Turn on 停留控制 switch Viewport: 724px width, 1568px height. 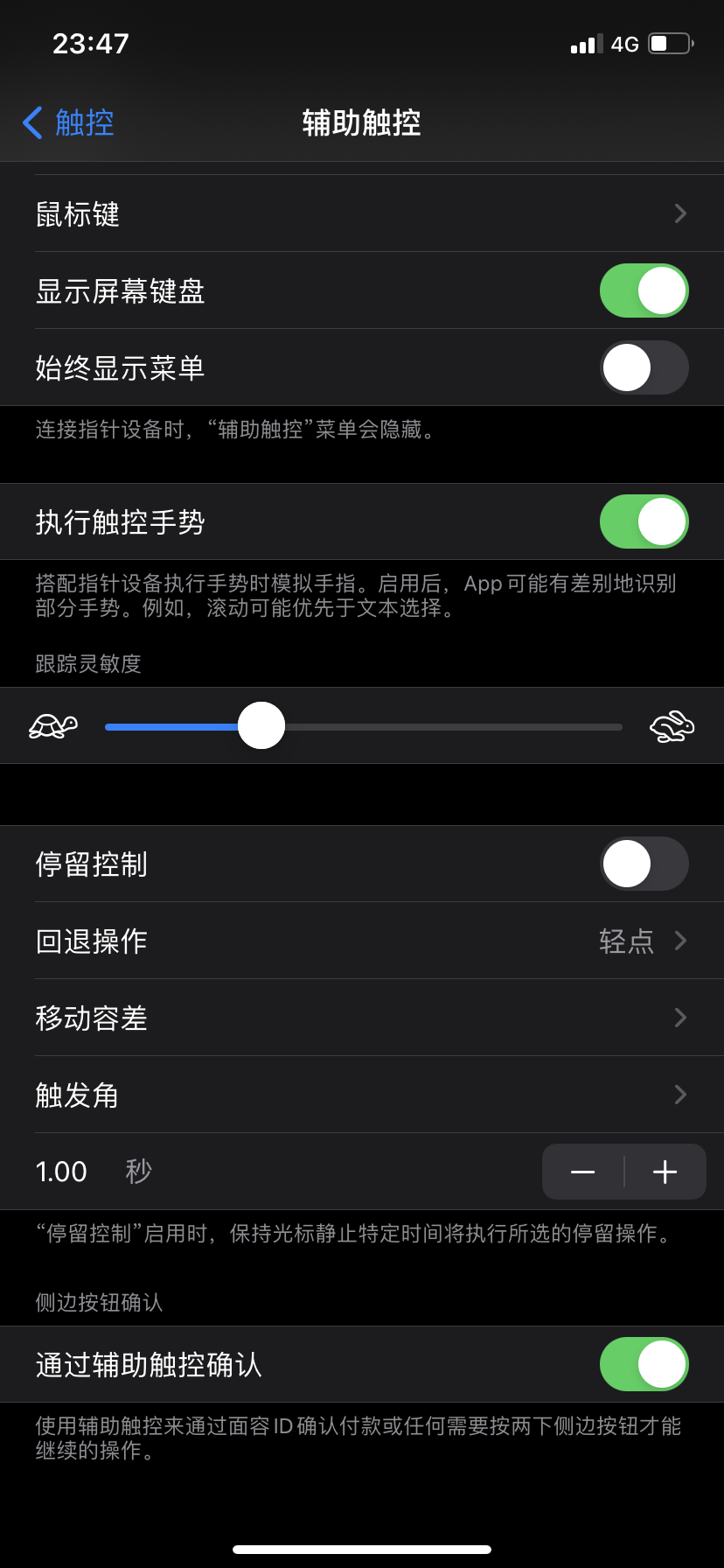(644, 864)
